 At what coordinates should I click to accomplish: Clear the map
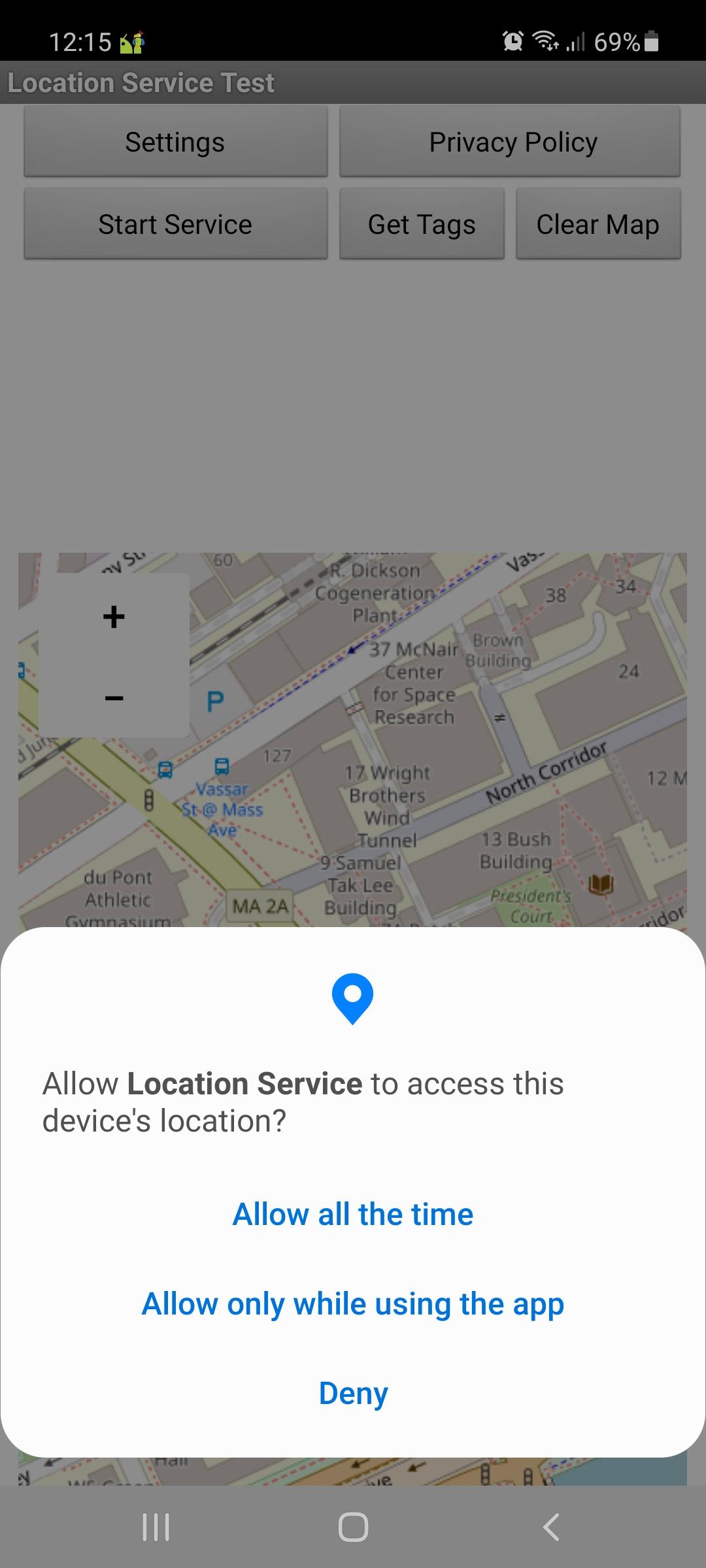pos(598,224)
